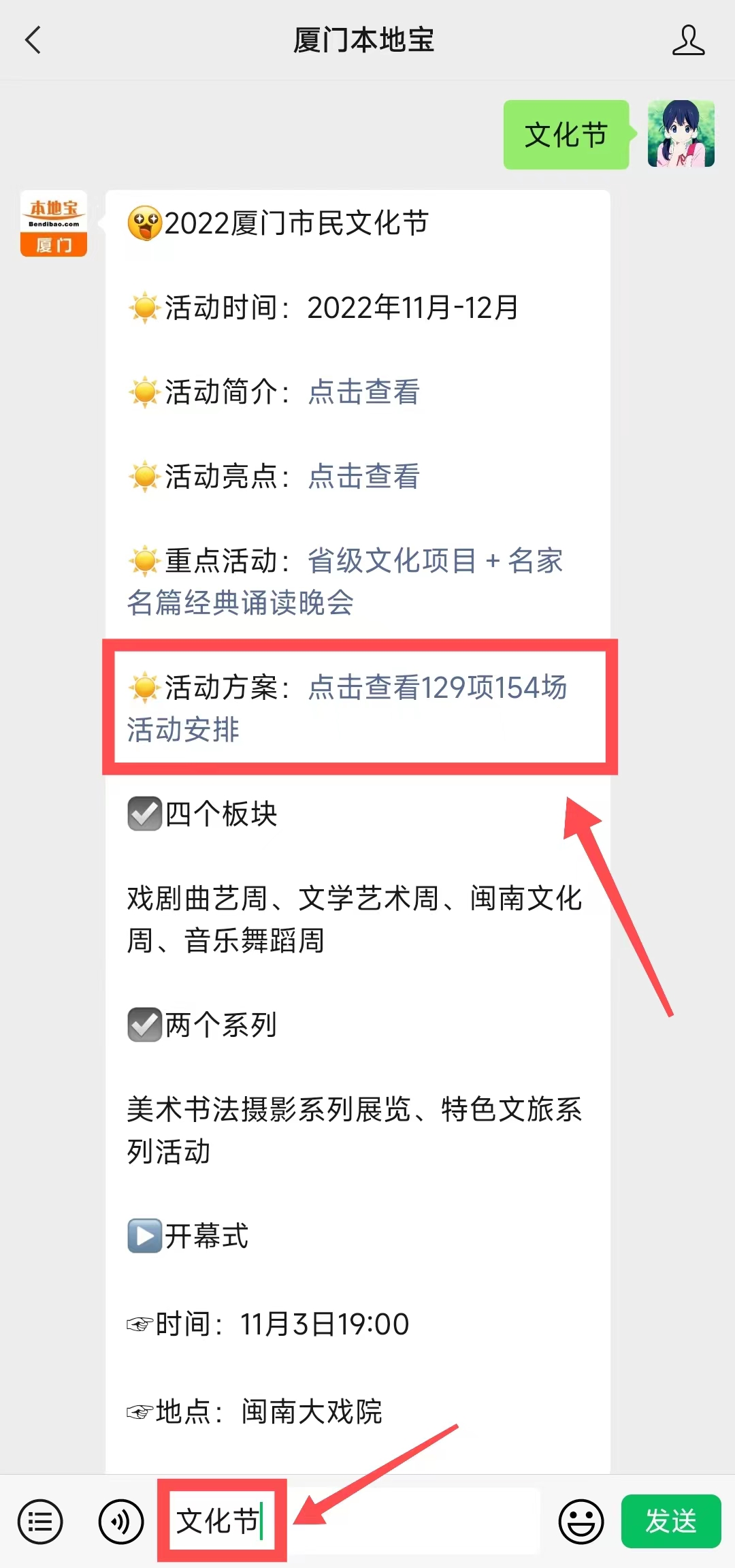This screenshot has height=1568, width=735.
Task: Send the message with 发送
Action: coord(671,1521)
